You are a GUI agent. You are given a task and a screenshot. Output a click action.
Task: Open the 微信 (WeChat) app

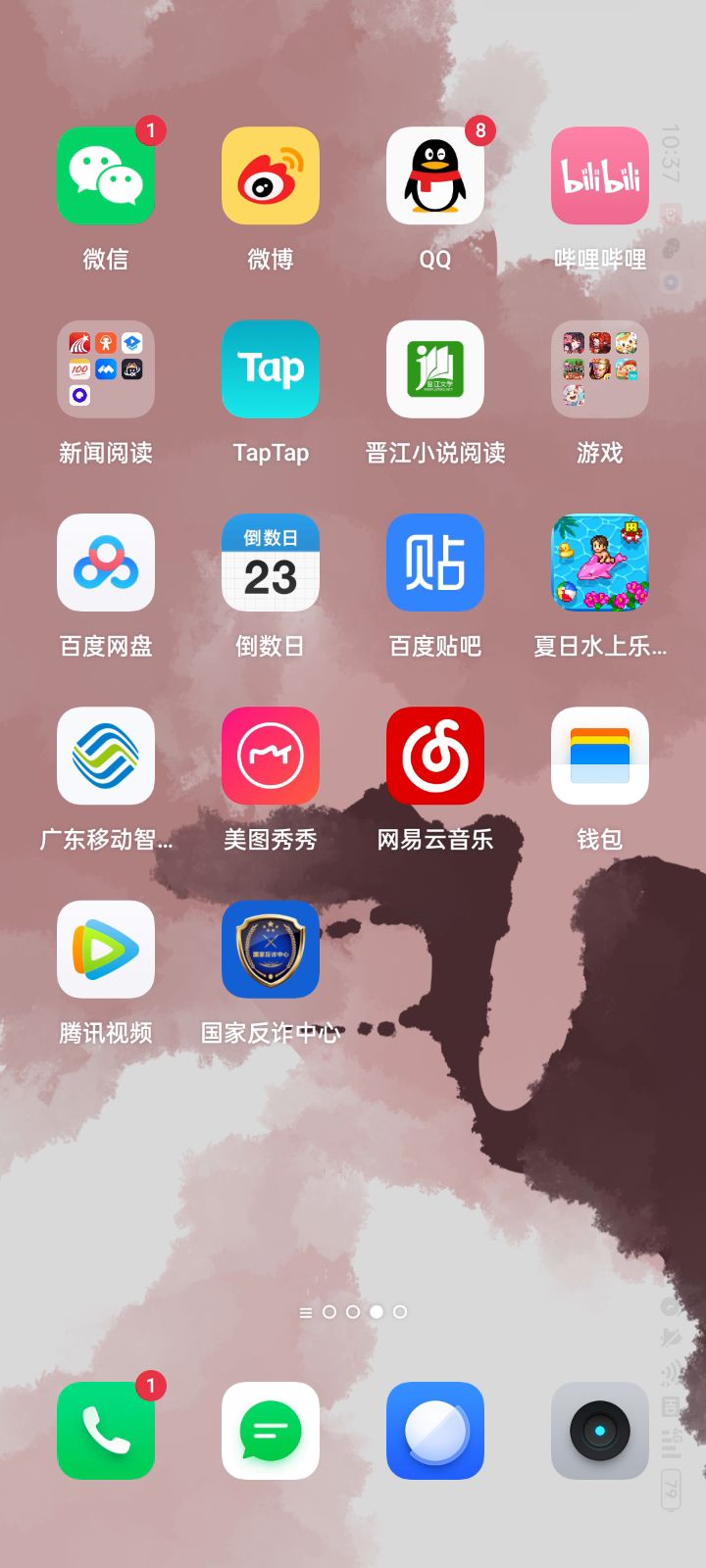pyautogui.click(x=106, y=175)
